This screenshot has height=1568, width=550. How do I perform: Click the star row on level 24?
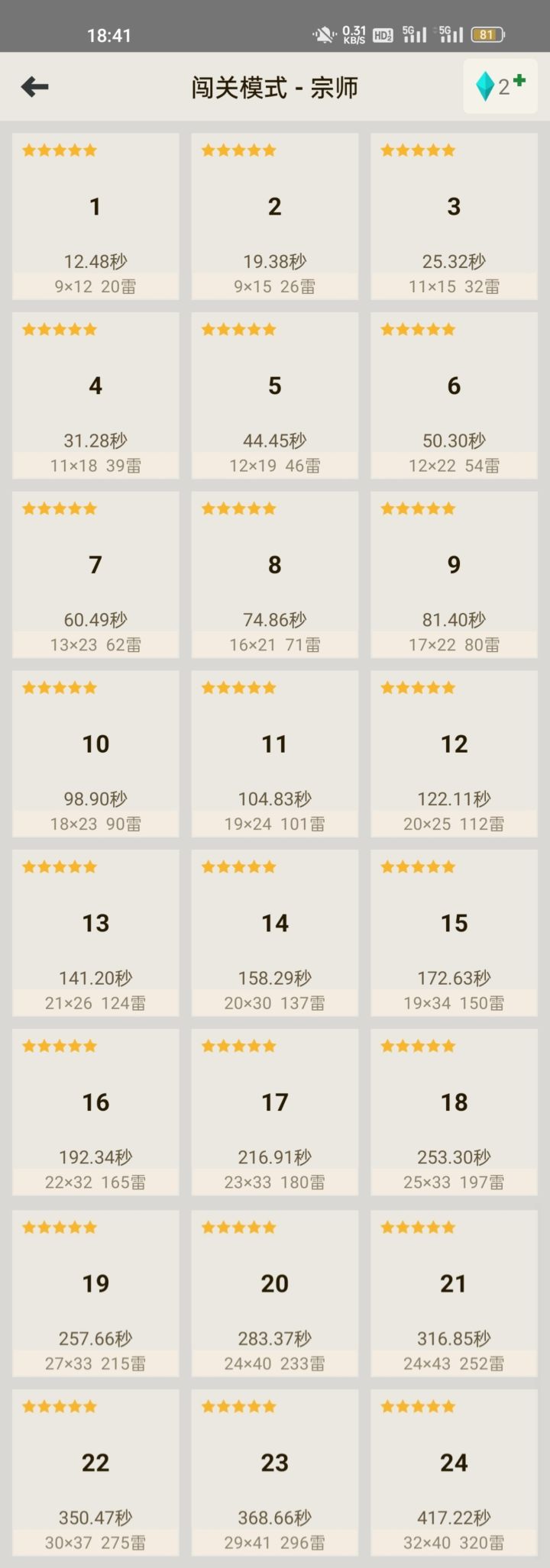pos(418,1406)
